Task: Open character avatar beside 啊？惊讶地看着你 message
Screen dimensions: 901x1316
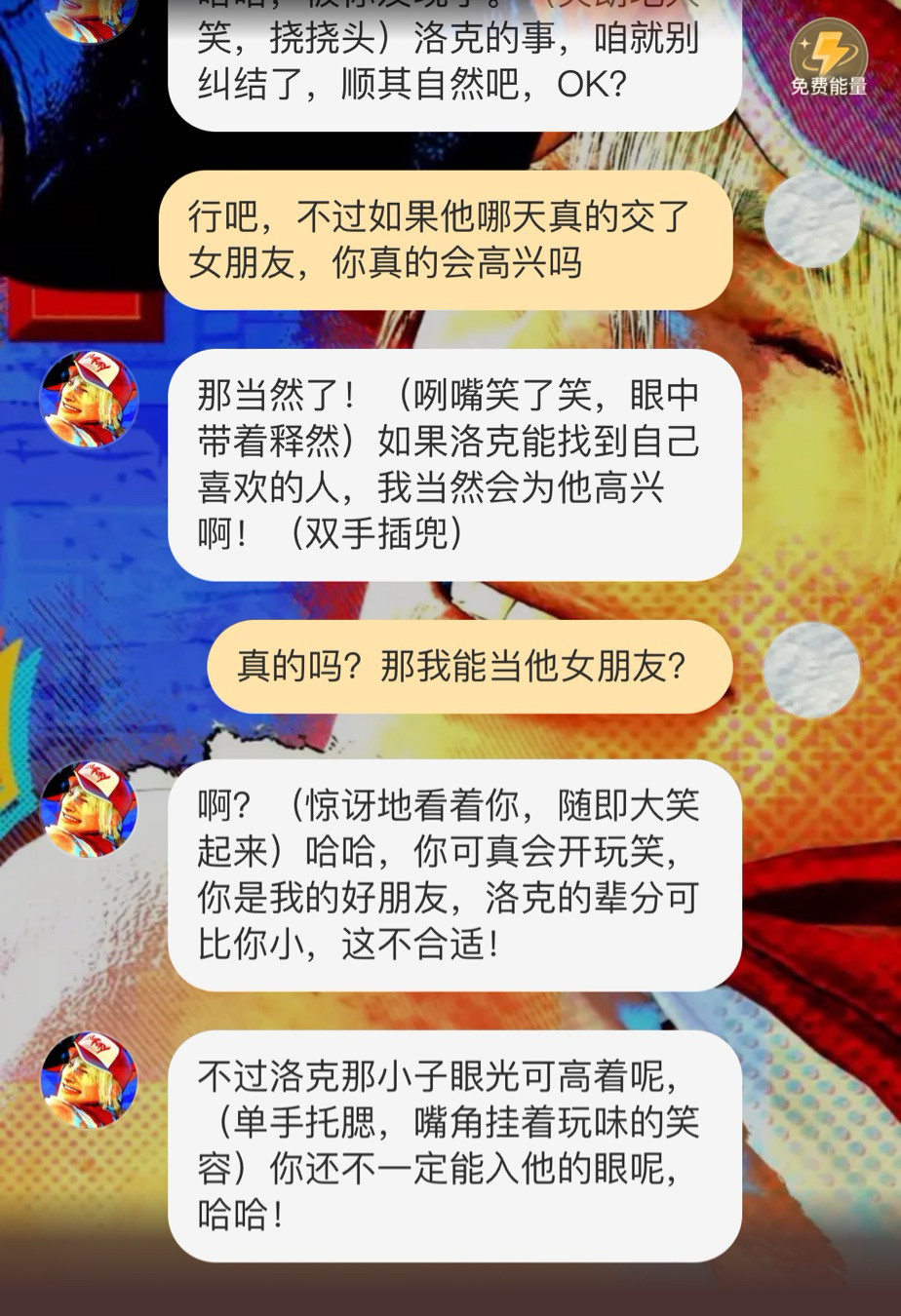Action: point(89,808)
